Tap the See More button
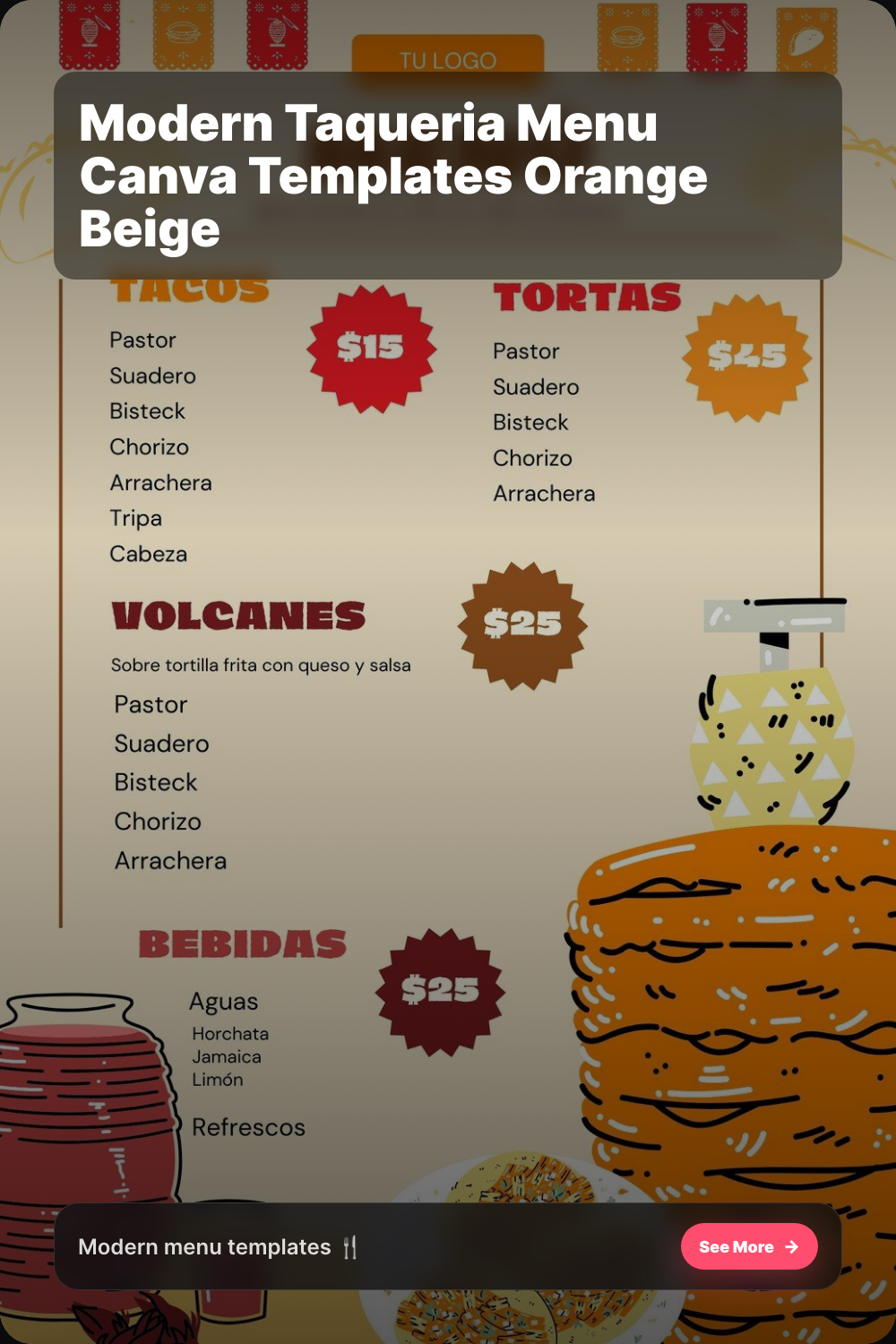Image resolution: width=896 pixels, height=1344 pixels. point(748,1246)
